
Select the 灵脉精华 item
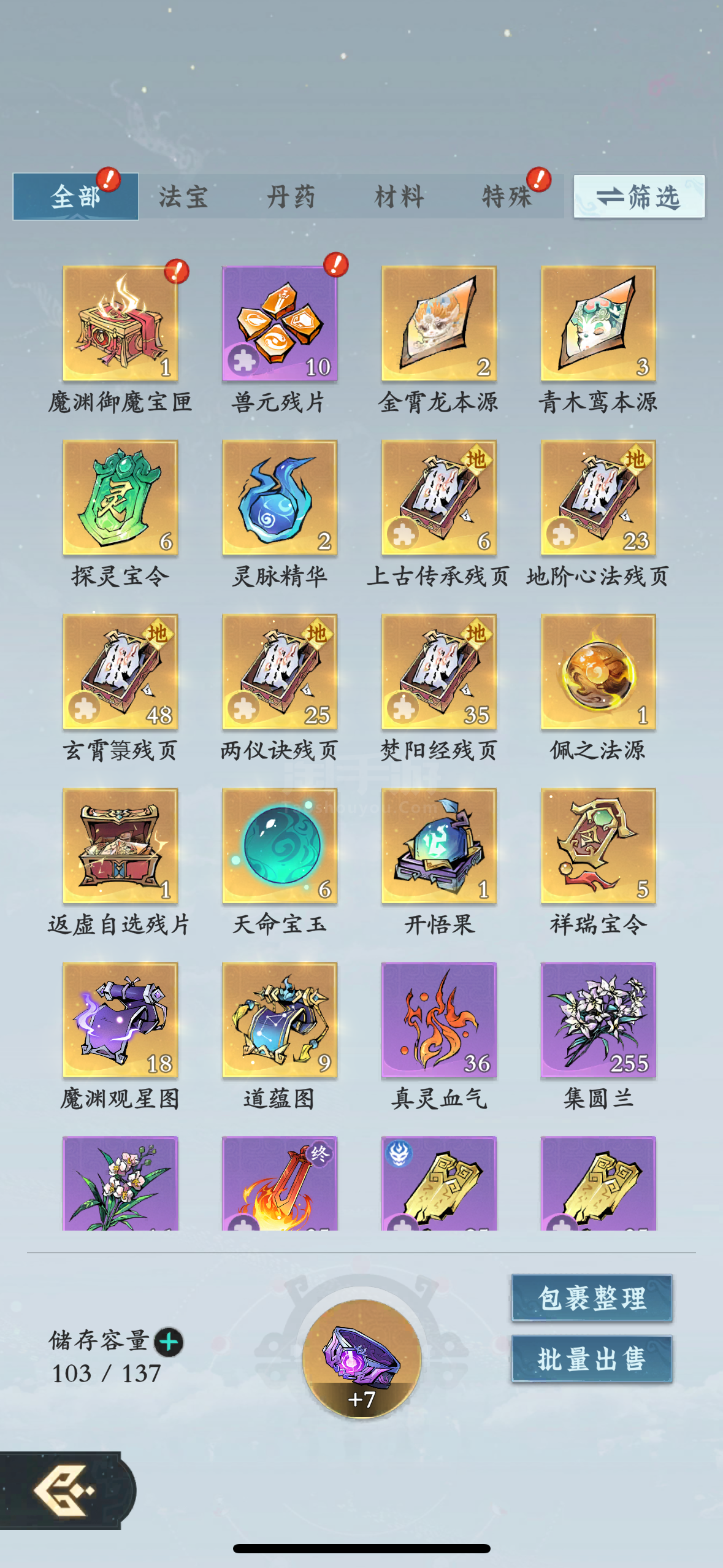click(280, 498)
